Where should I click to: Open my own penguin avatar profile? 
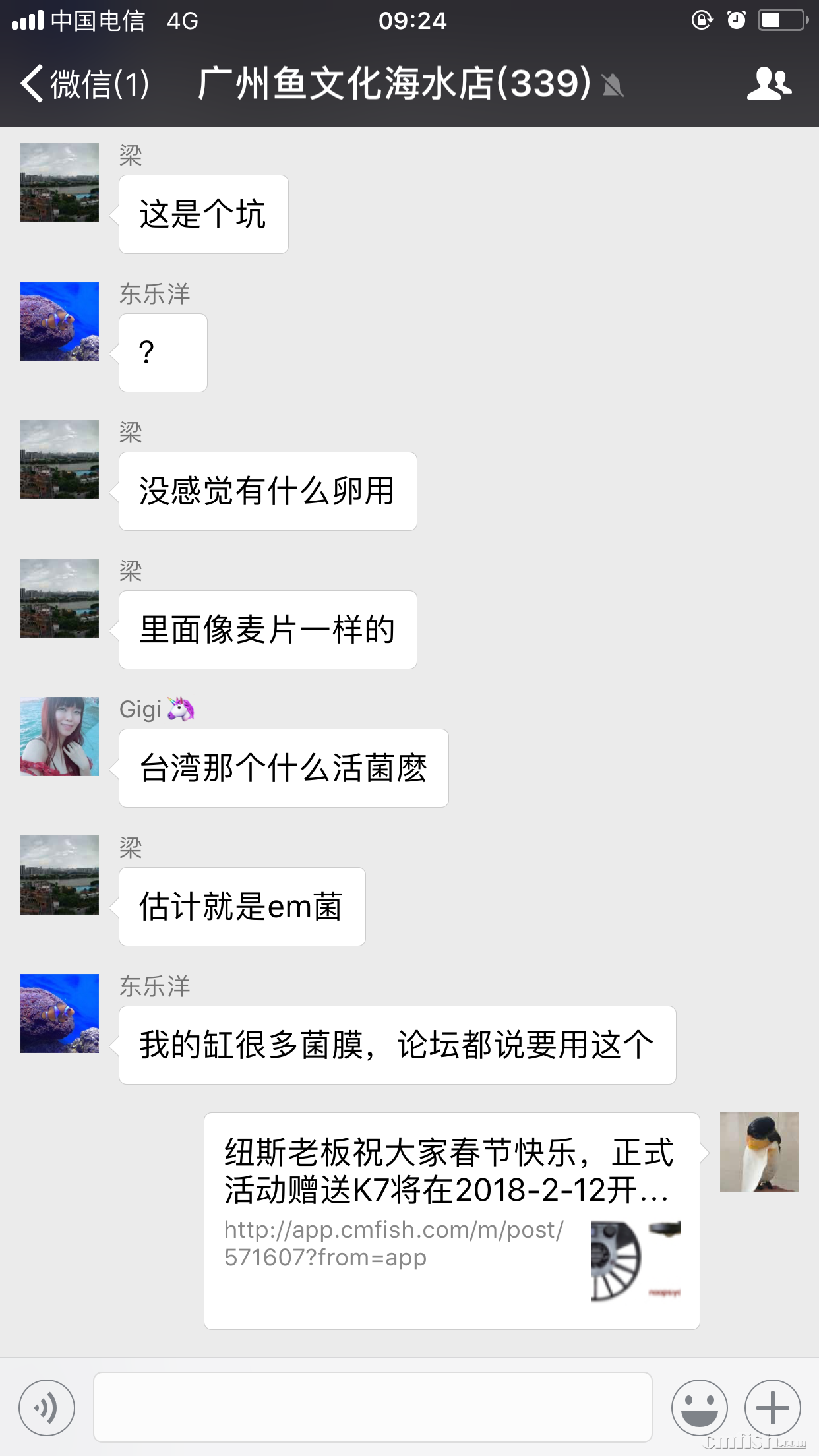tap(759, 1152)
